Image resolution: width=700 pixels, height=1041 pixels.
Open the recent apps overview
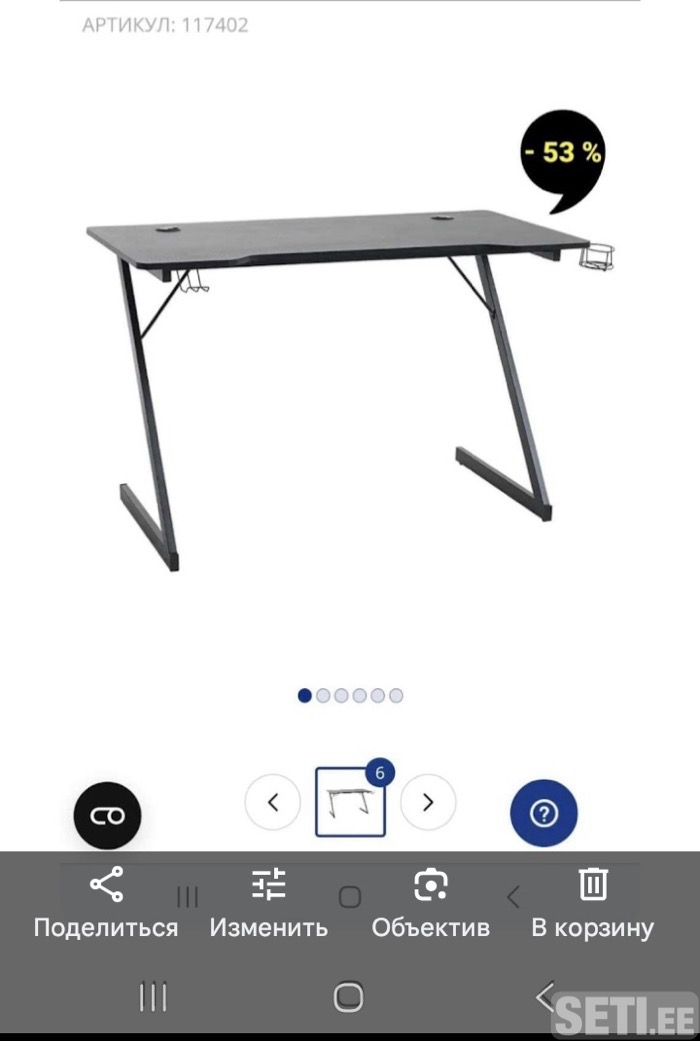153,996
